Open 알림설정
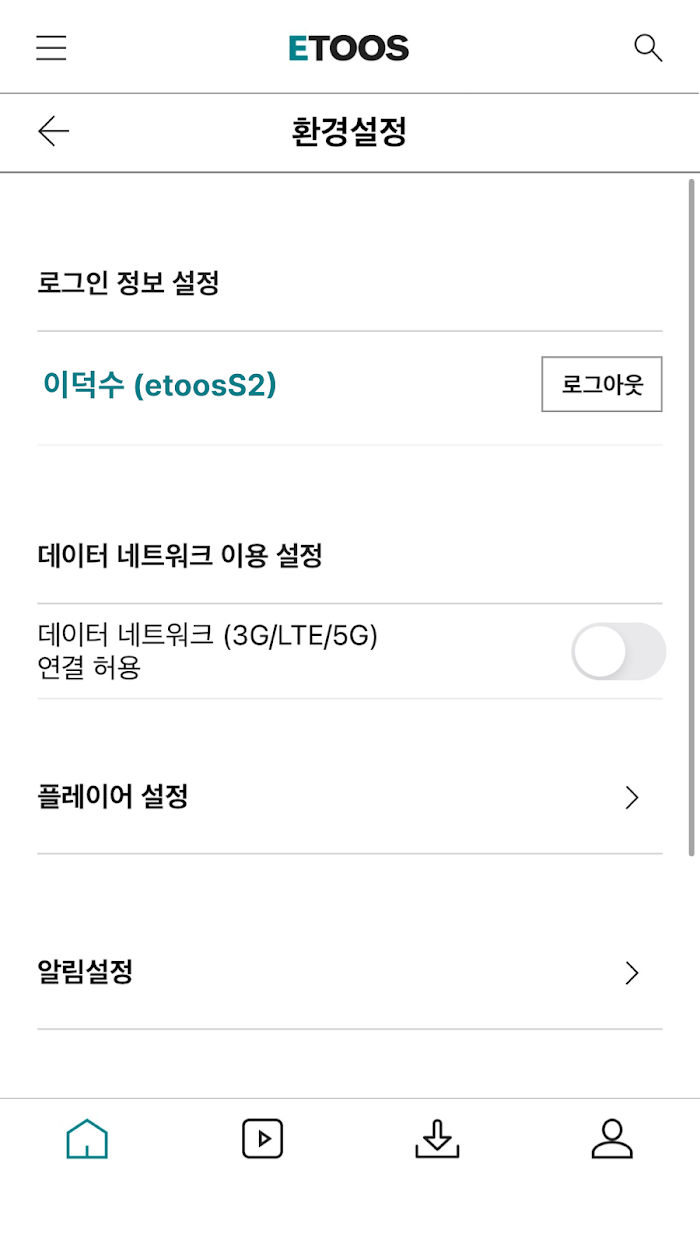The height and width of the screenshot is (1244, 700). pos(350,972)
